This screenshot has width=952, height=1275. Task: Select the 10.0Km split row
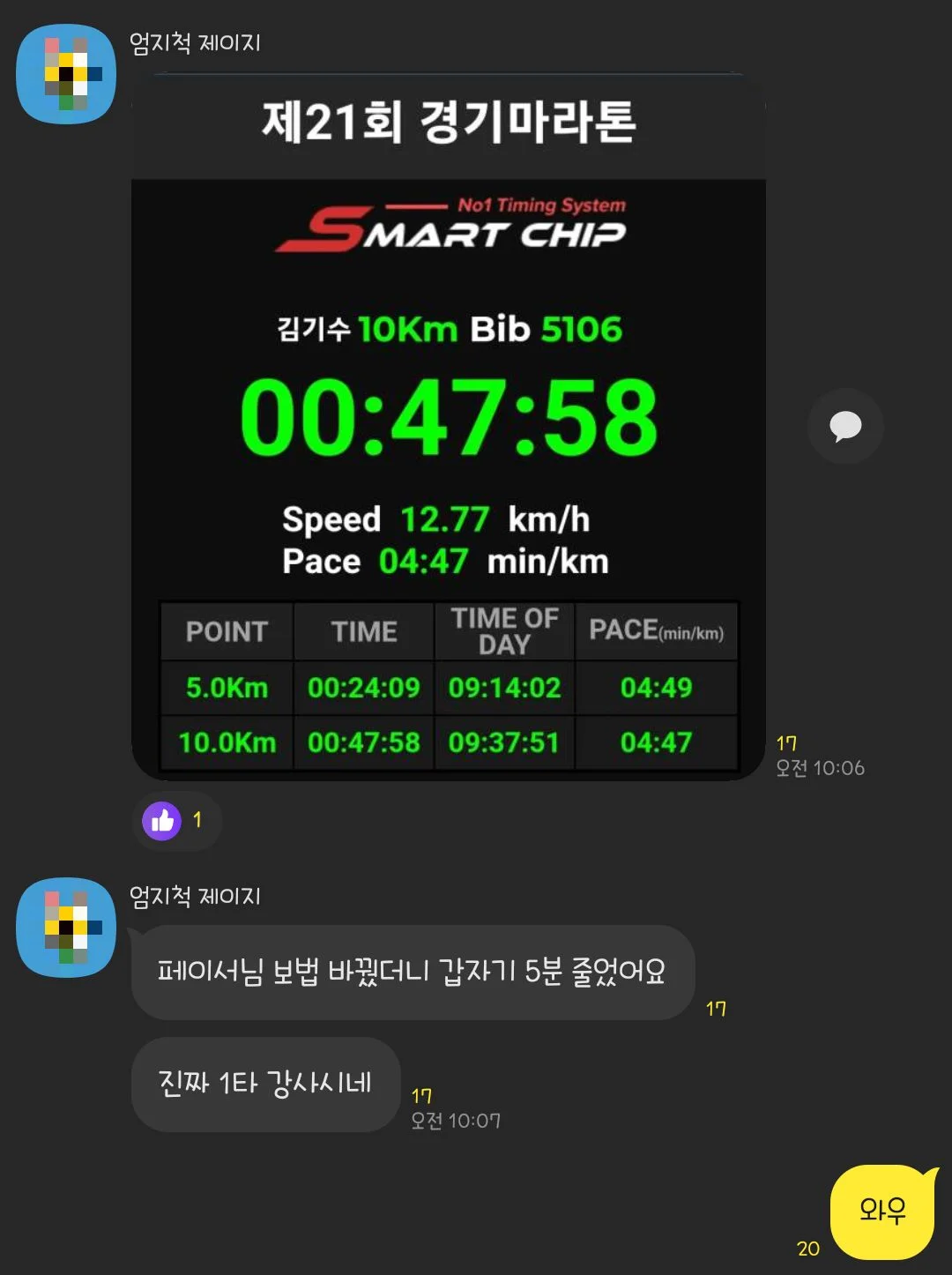point(450,742)
